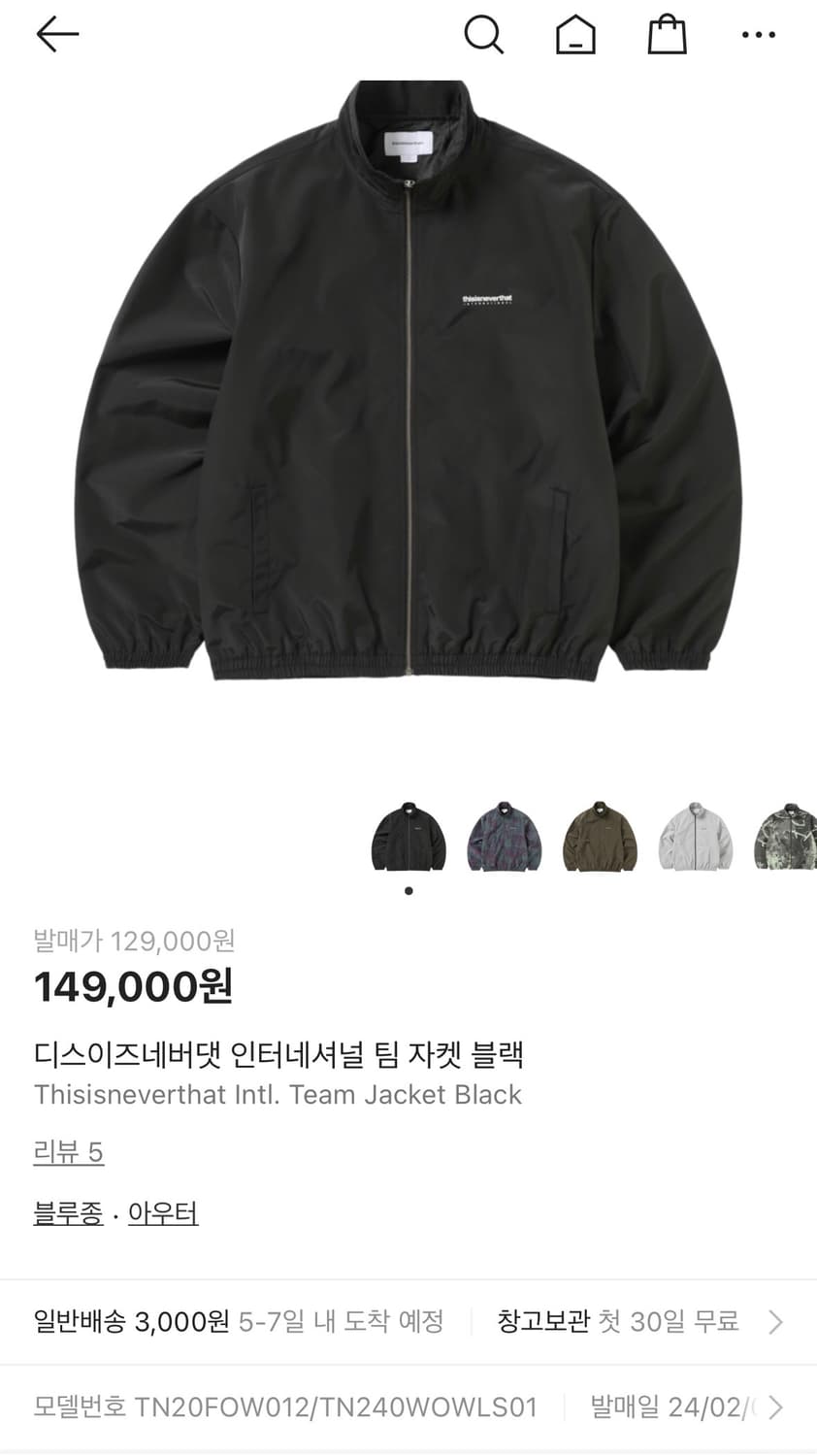
Task: Select the plaid jacket colorway thumbnail
Action: coord(505,840)
